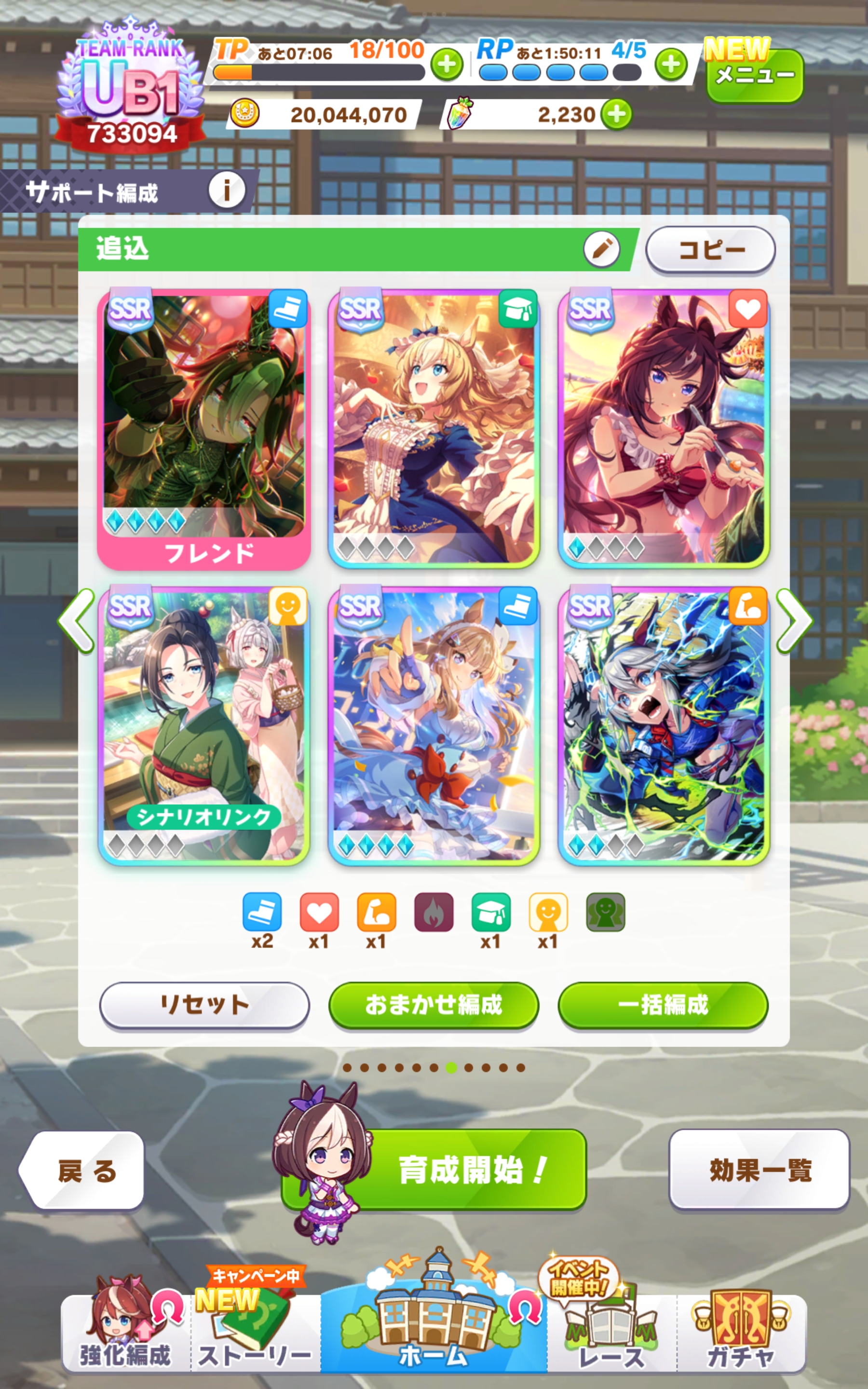Open the 効果一覧 effects list

[x=759, y=1170]
